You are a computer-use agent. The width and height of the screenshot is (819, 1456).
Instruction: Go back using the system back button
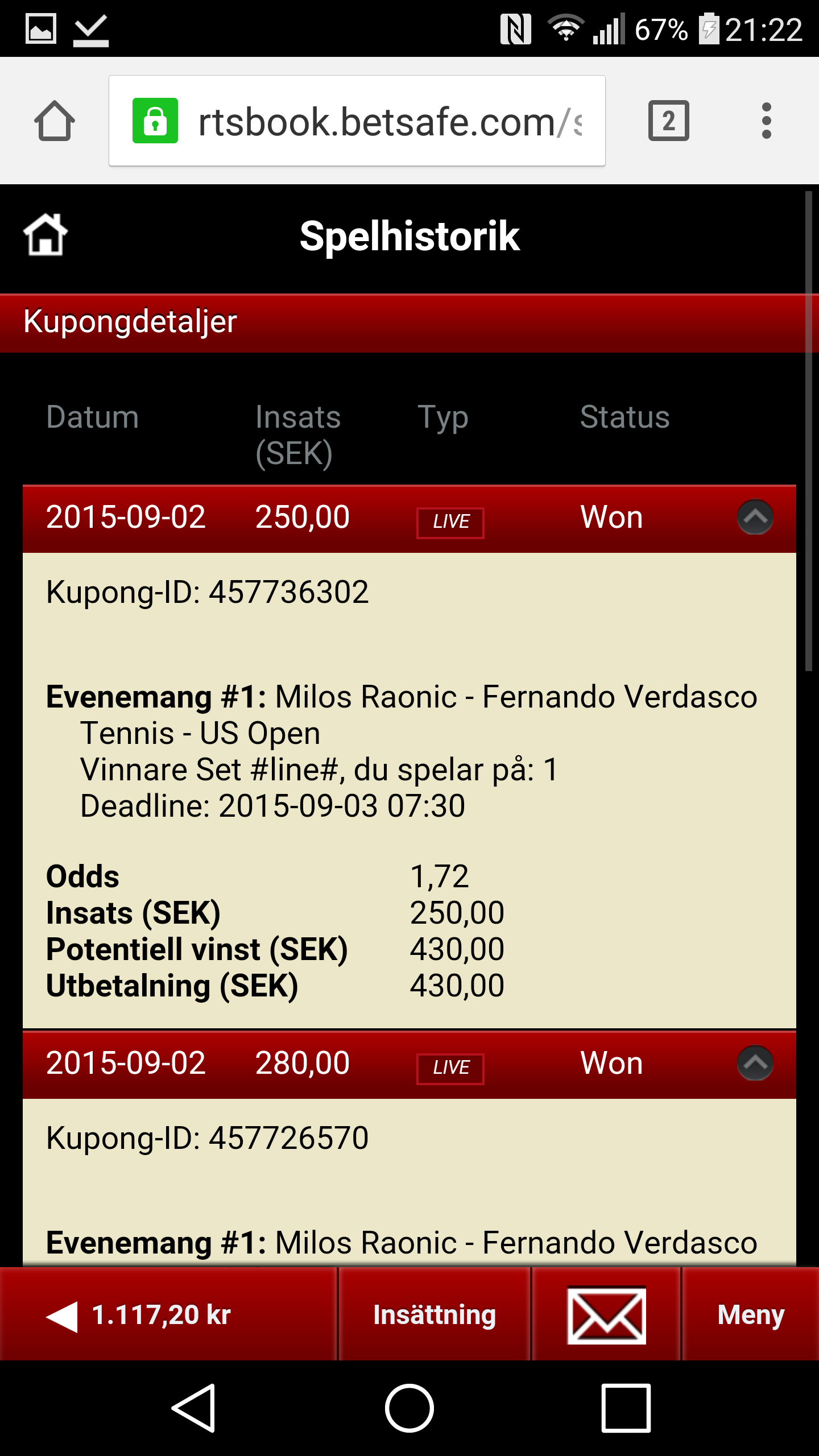[x=193, y=1408]
